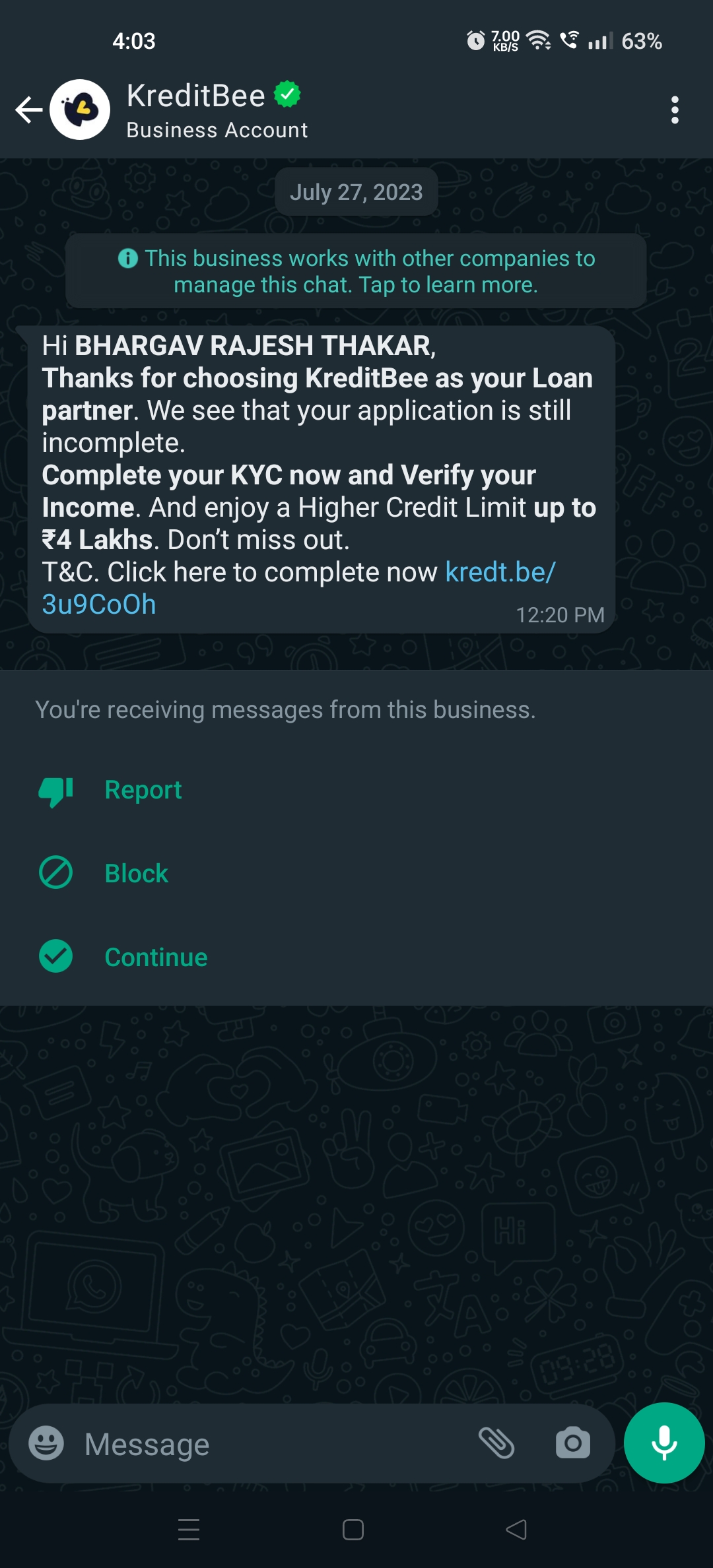Block this business account

(136, 873)
